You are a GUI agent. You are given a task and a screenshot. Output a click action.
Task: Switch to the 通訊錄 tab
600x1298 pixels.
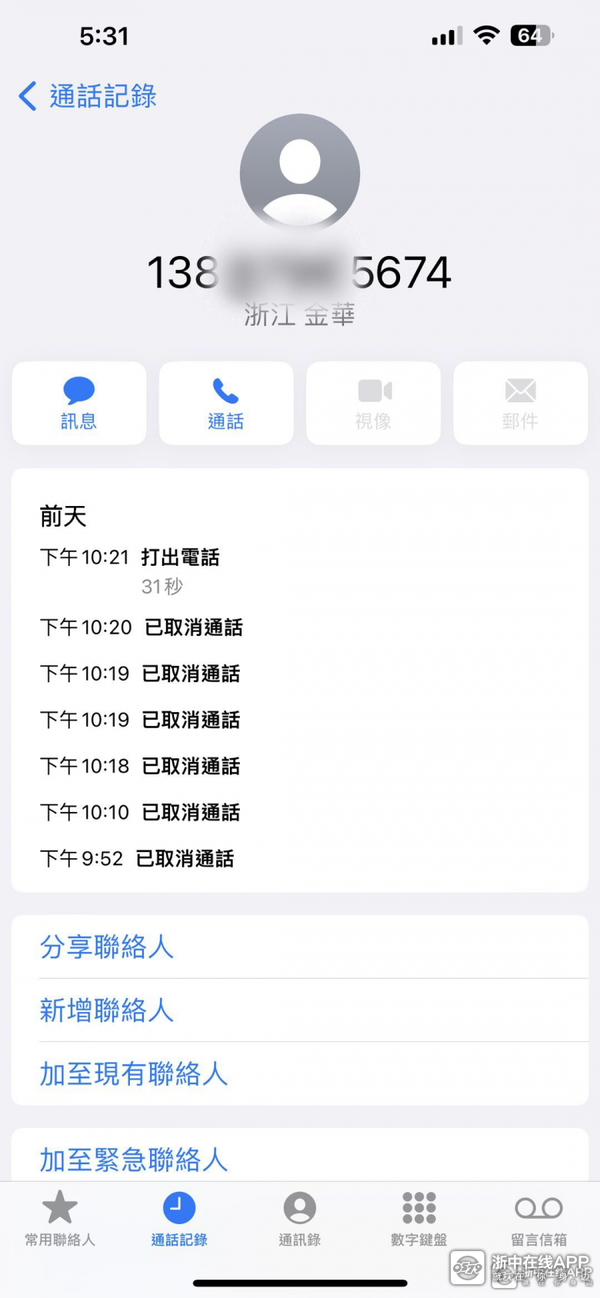coord(300,1219)
